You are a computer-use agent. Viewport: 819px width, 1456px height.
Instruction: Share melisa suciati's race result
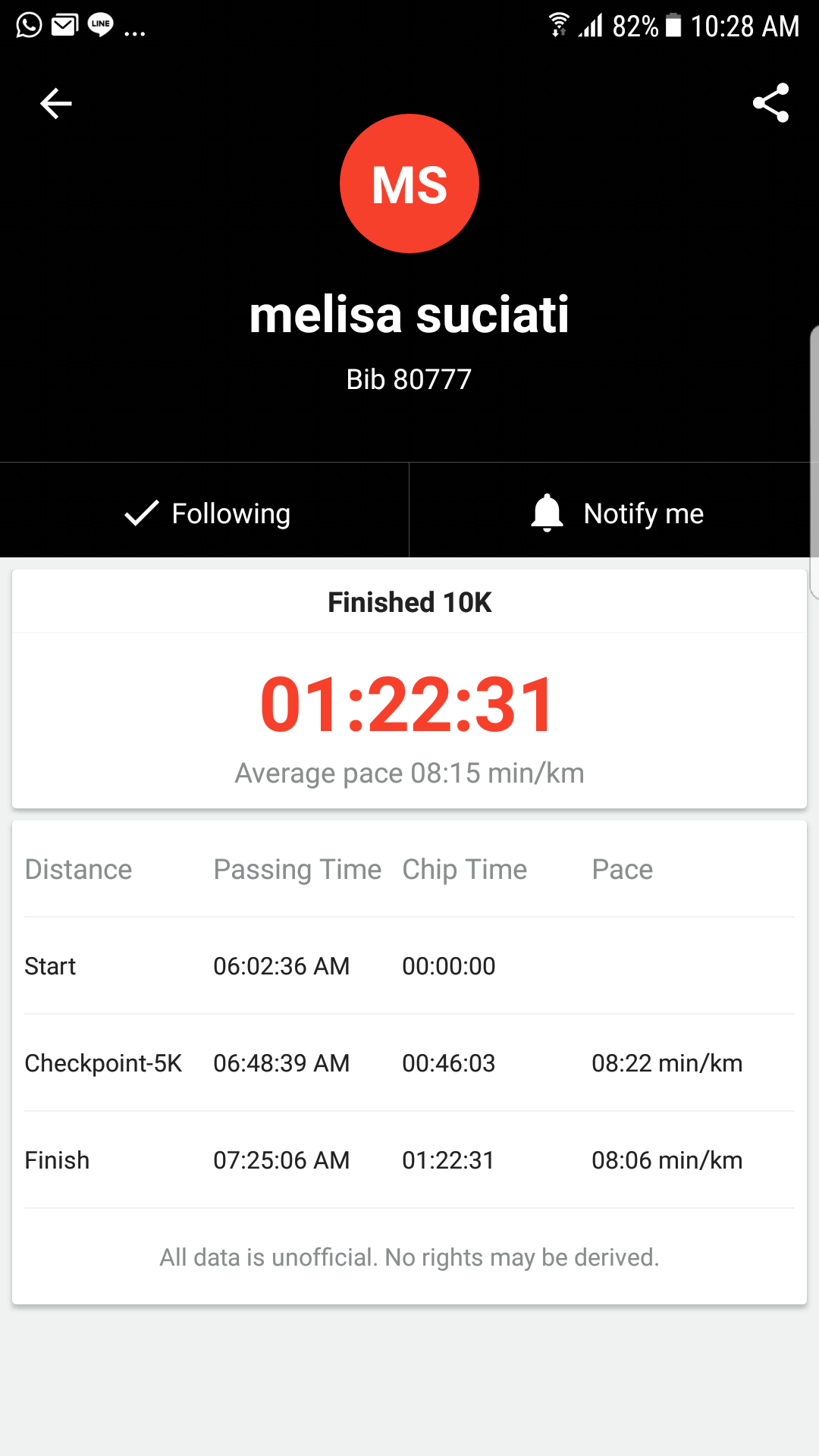pos(770,103)
